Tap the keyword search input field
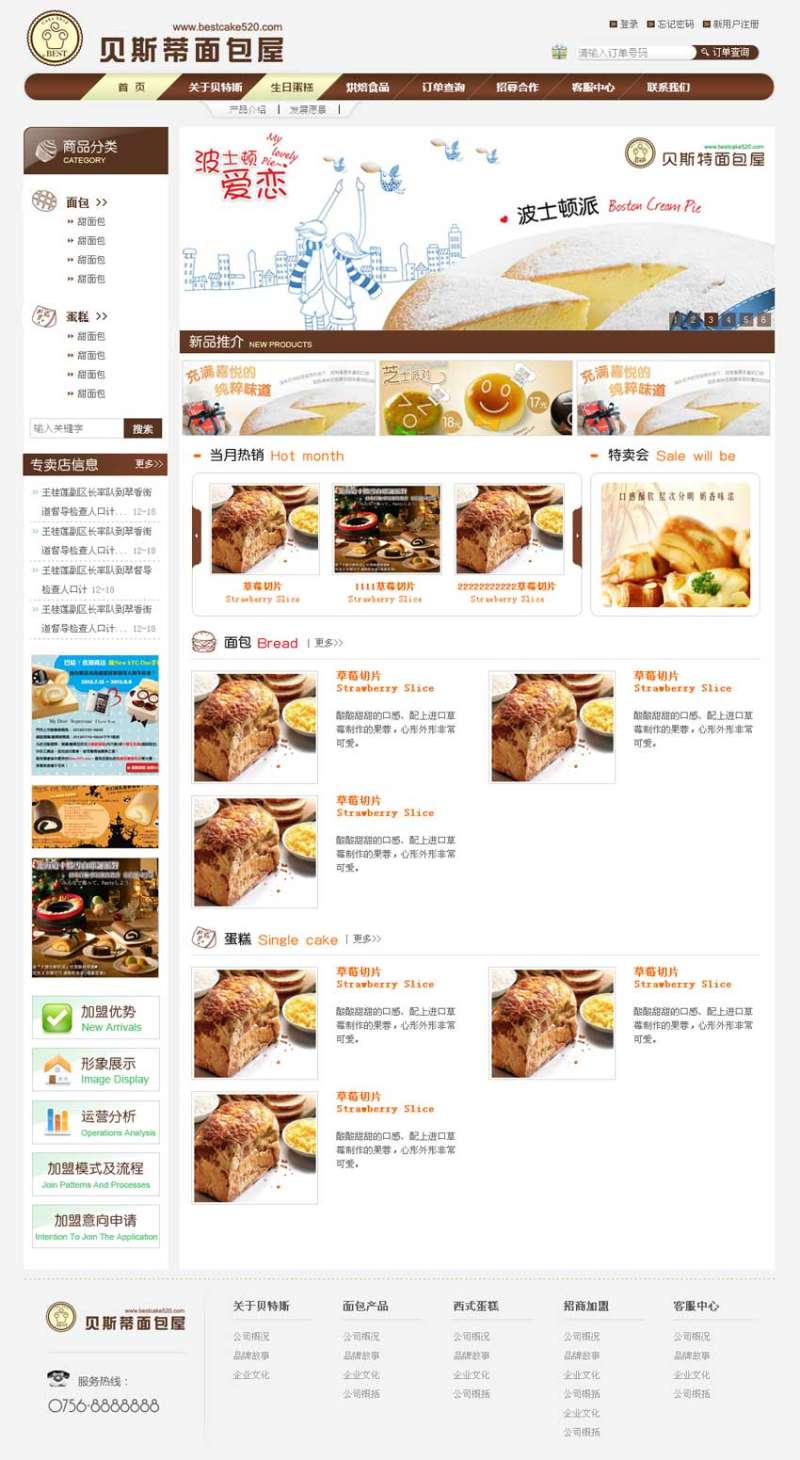 pos(77,429)
